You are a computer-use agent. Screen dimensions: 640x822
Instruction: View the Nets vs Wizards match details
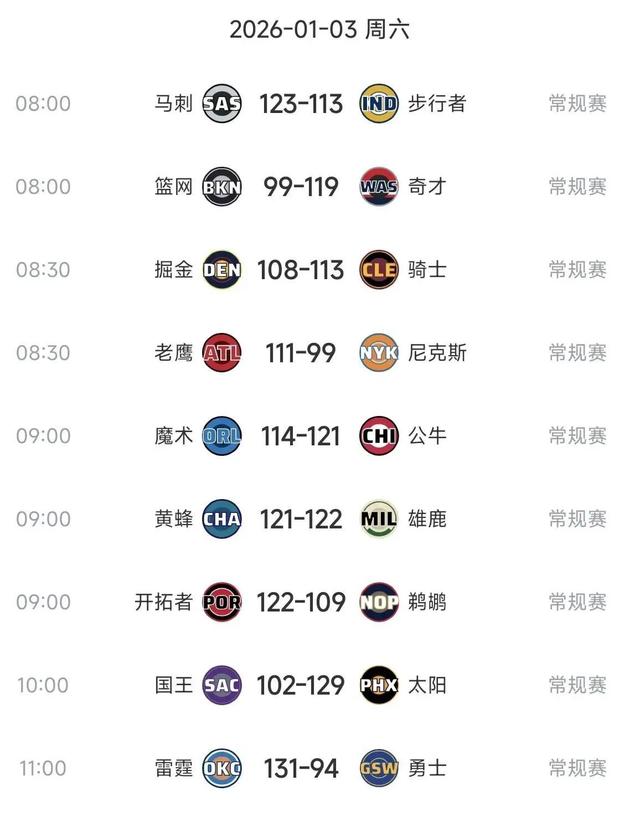[x=301, y=187]
